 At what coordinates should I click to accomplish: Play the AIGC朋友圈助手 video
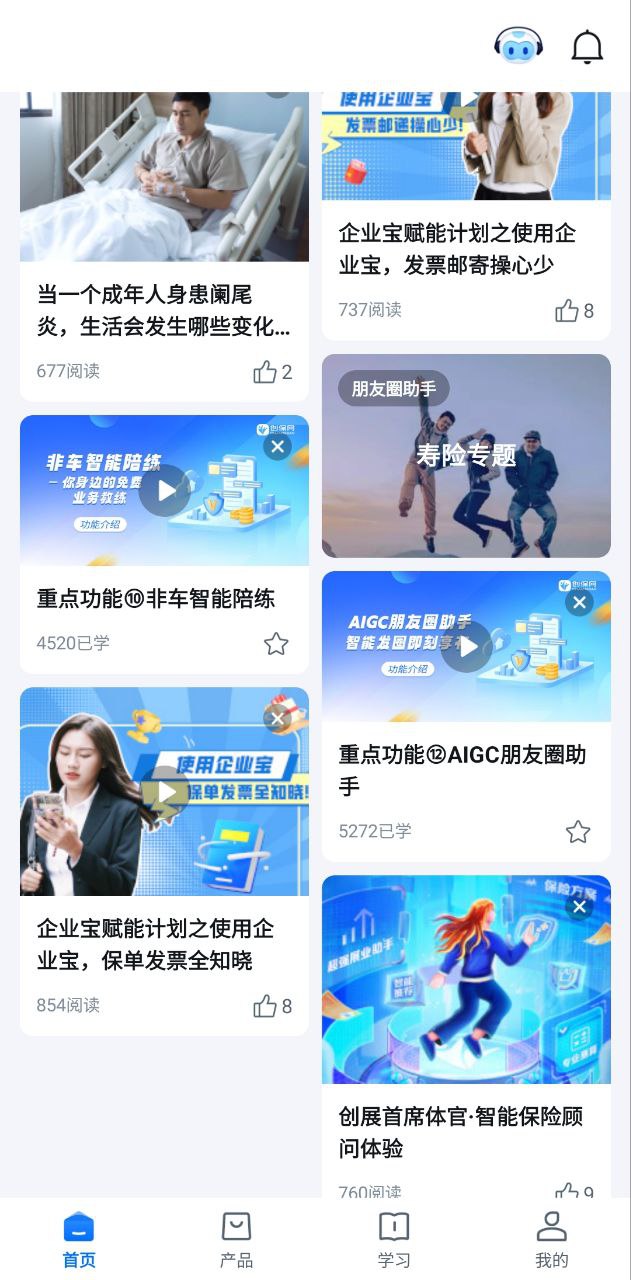point(466,646)
